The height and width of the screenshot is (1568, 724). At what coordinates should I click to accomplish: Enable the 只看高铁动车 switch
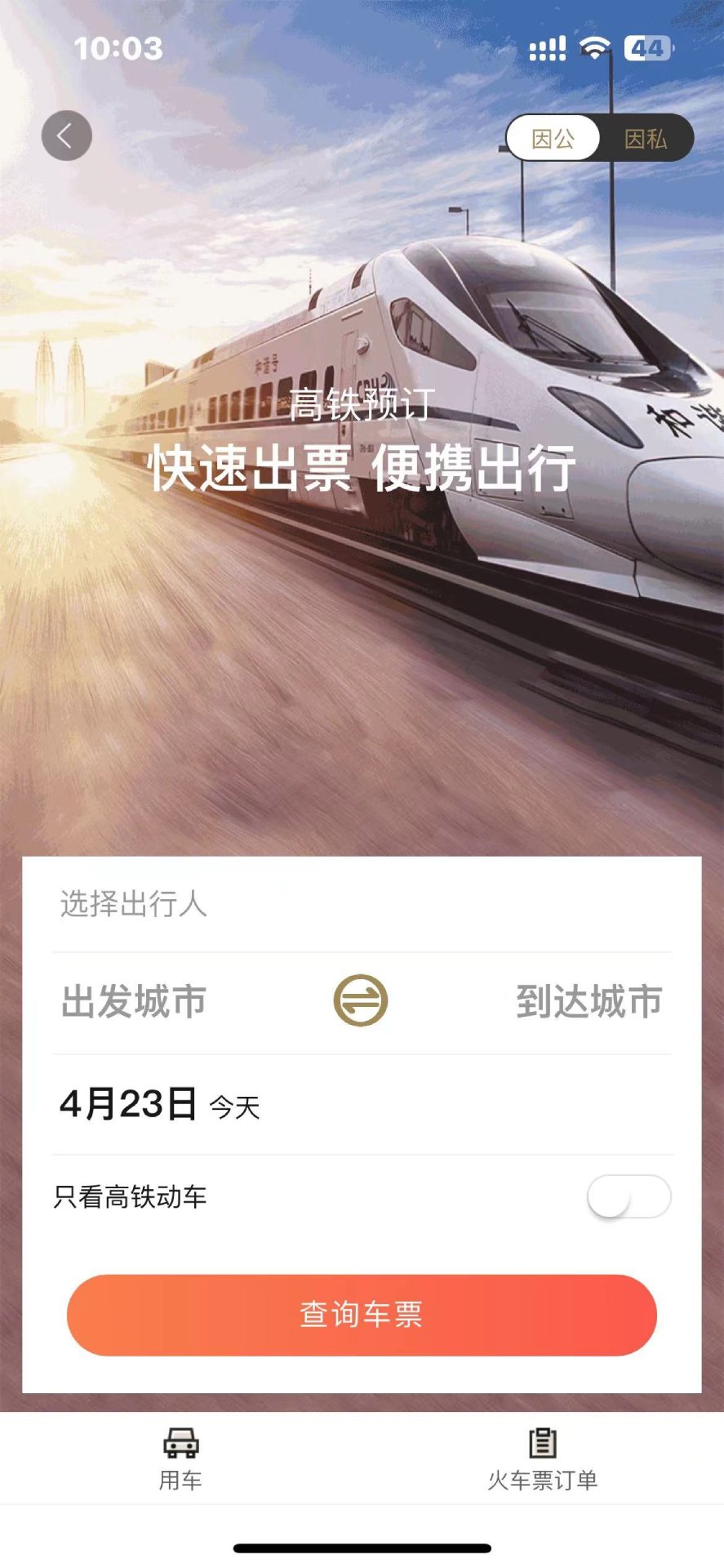627,1197
